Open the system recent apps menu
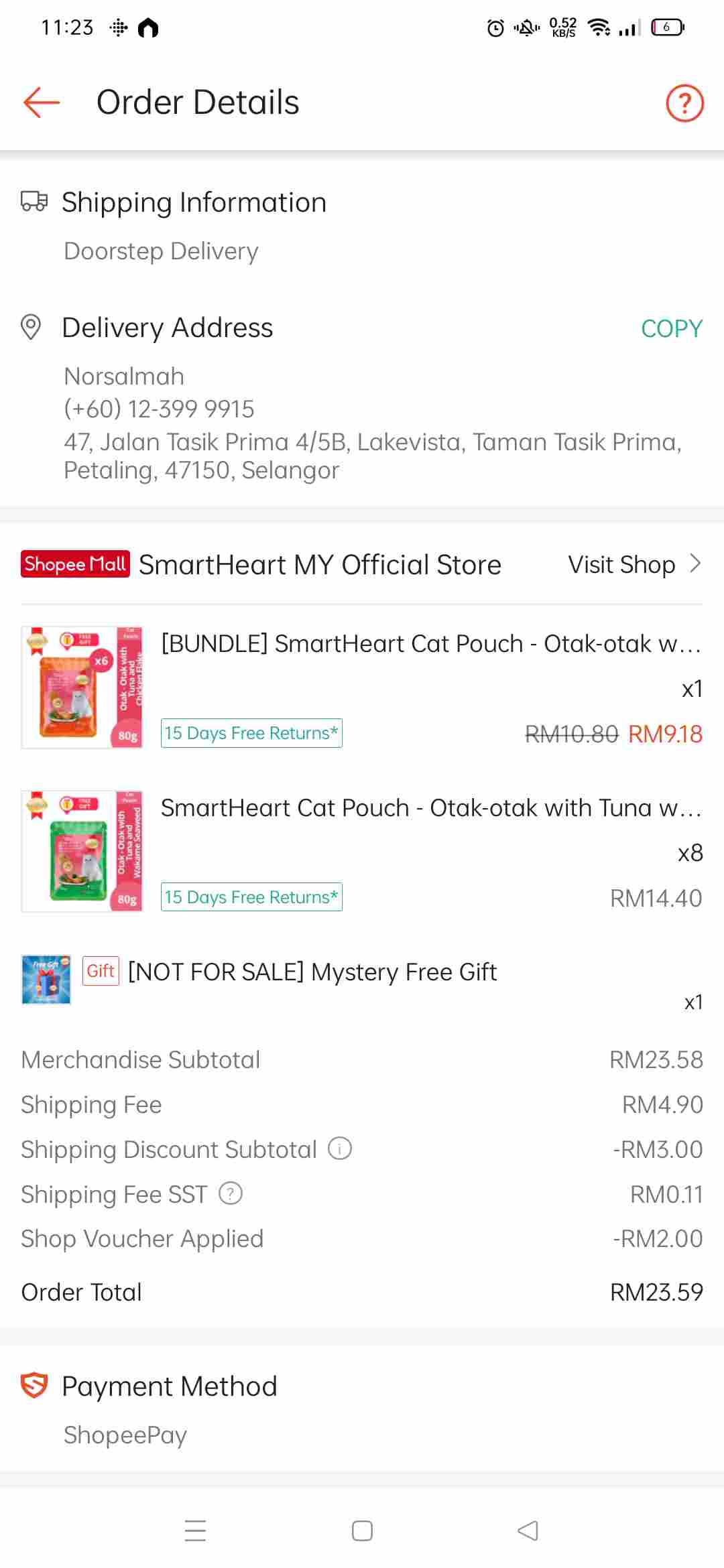 click(195, 1530)
